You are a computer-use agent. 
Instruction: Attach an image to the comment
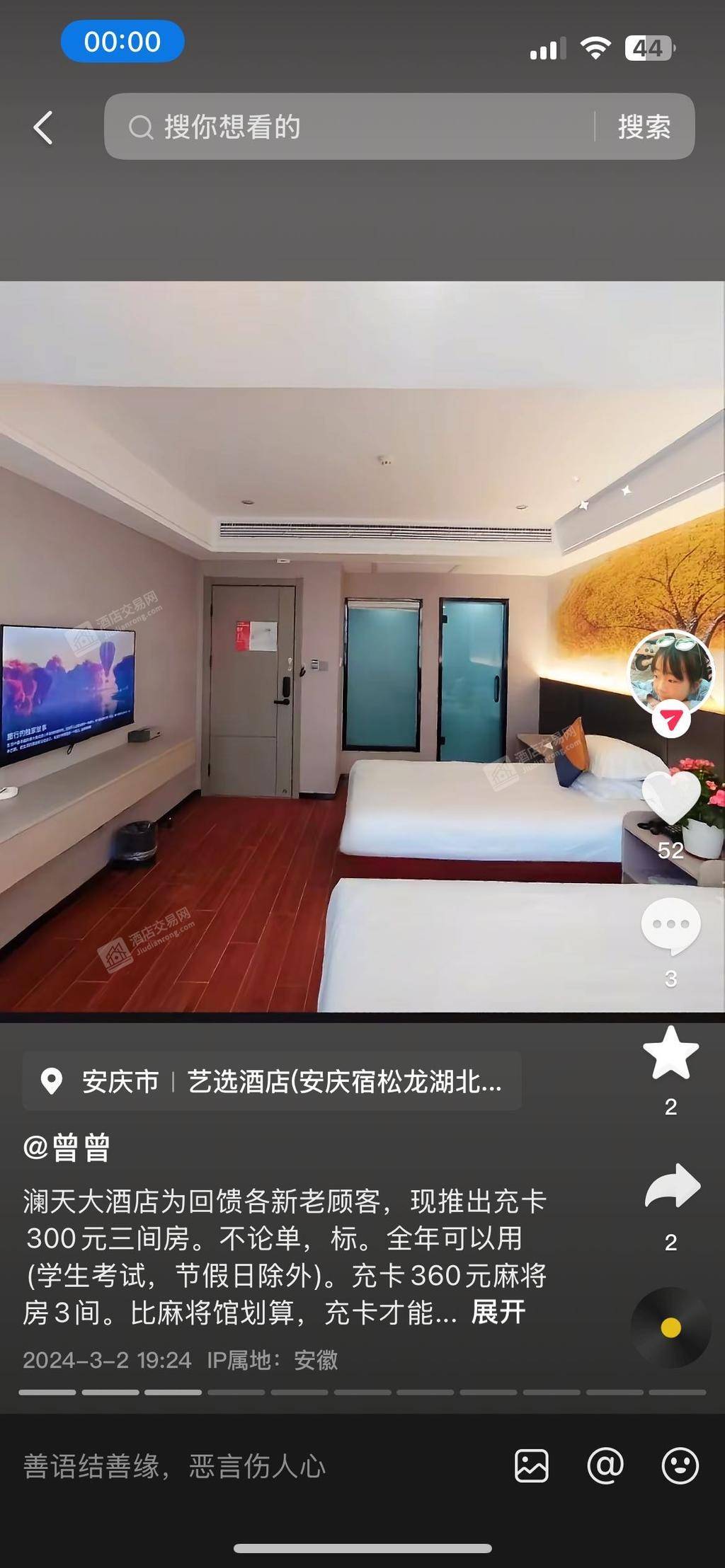point(532,1465)
